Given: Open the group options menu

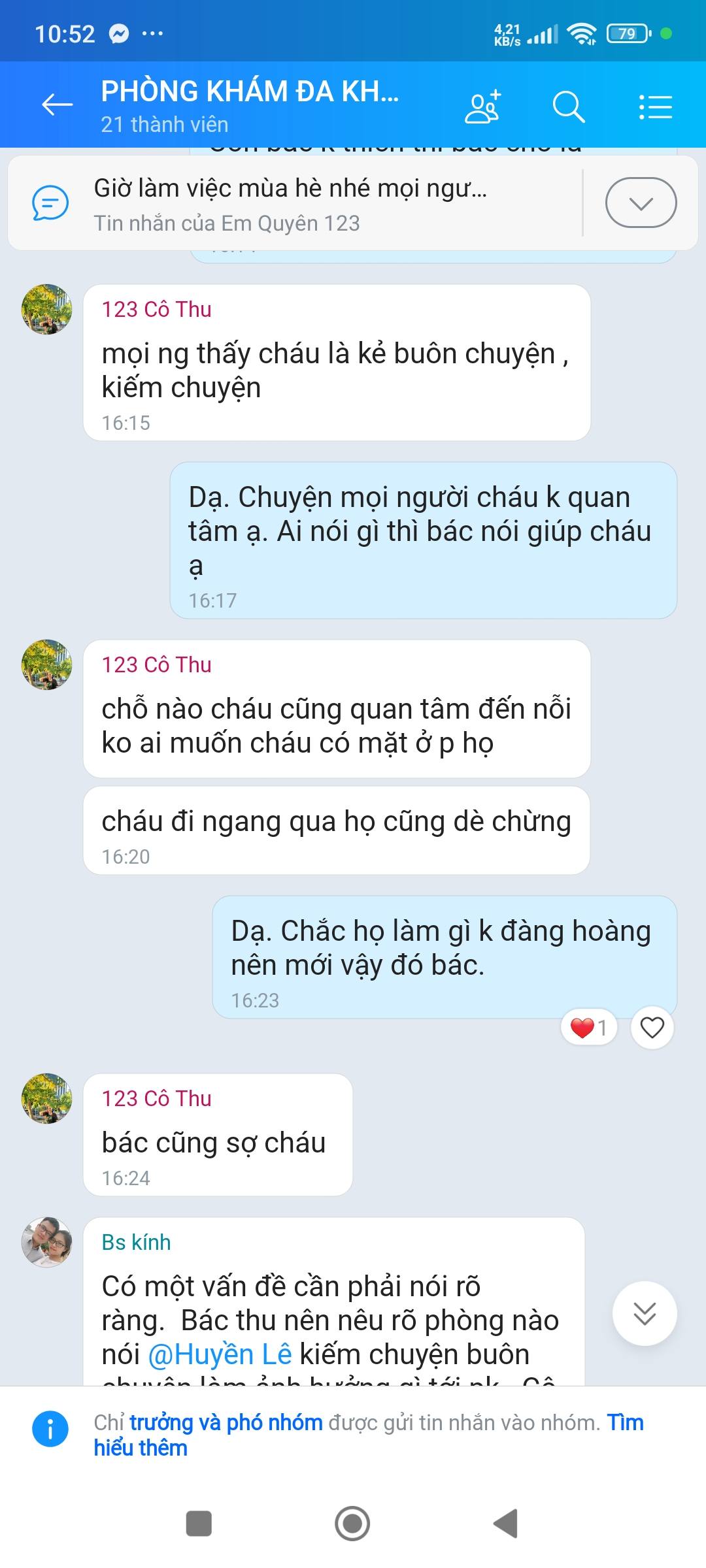Looking at the screenshot, I should coord(655,106).
